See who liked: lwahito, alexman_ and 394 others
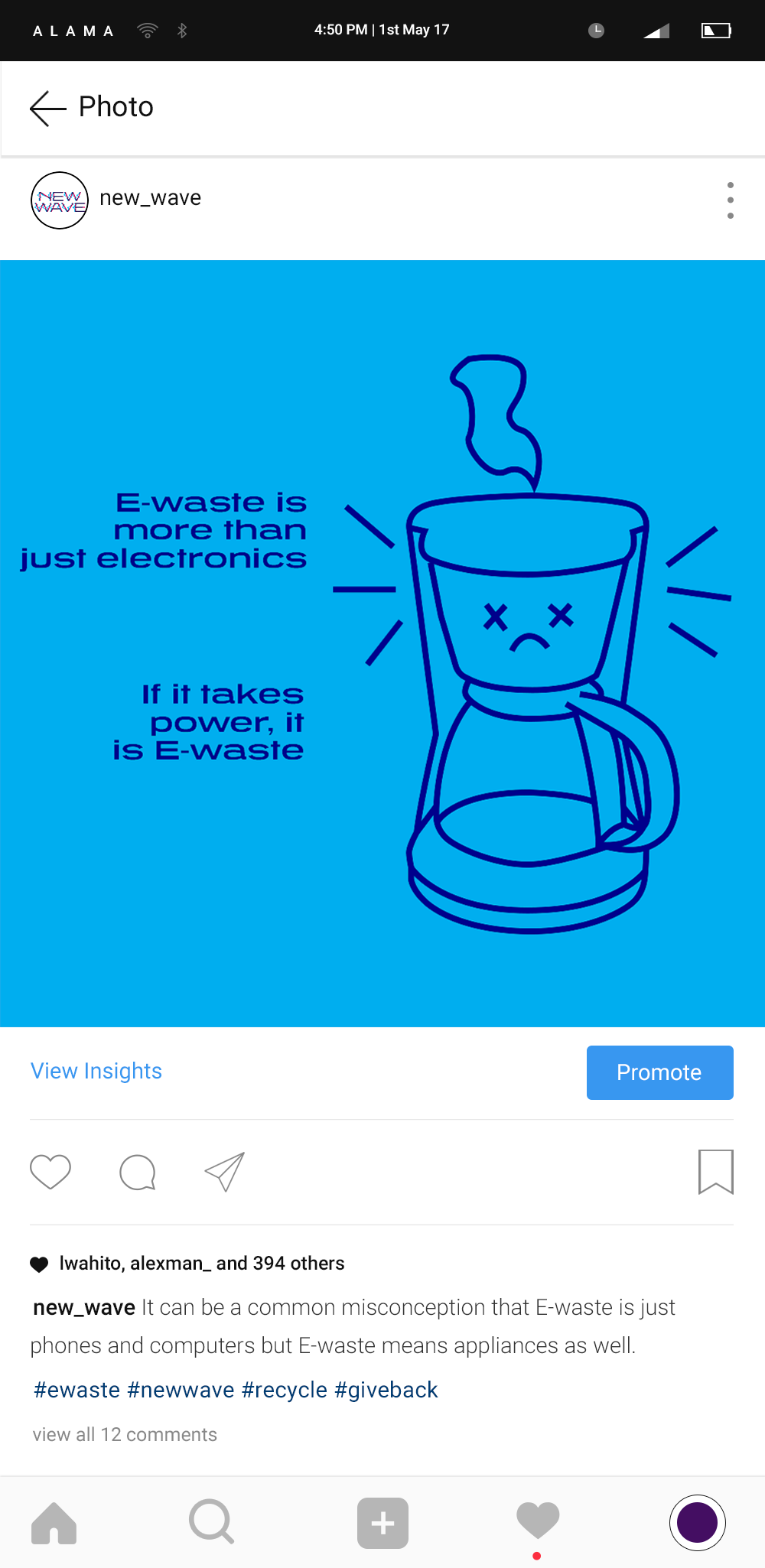The image size is (765, 1568). click(x=201, y=1263)
